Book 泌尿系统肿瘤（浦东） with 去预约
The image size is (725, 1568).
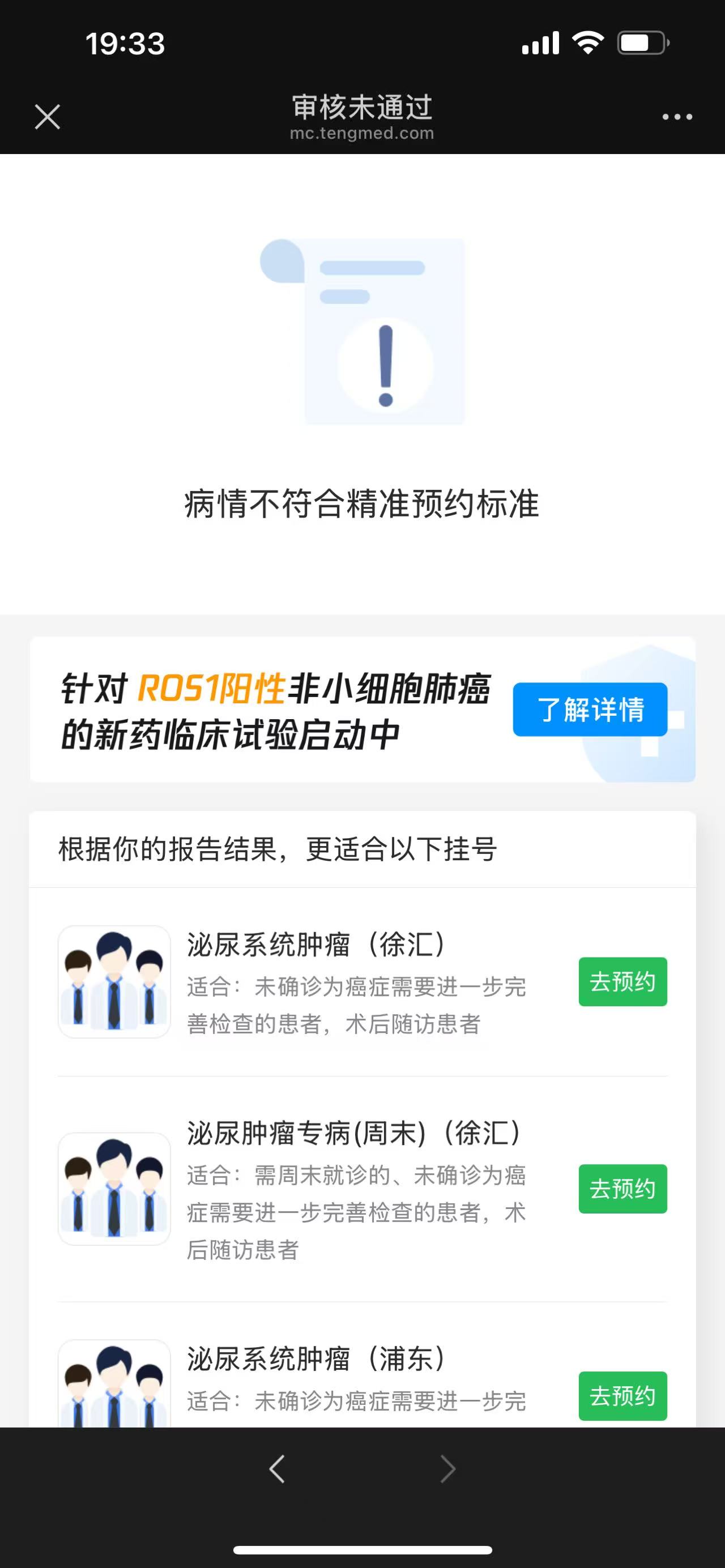[x=622, y=1395]
